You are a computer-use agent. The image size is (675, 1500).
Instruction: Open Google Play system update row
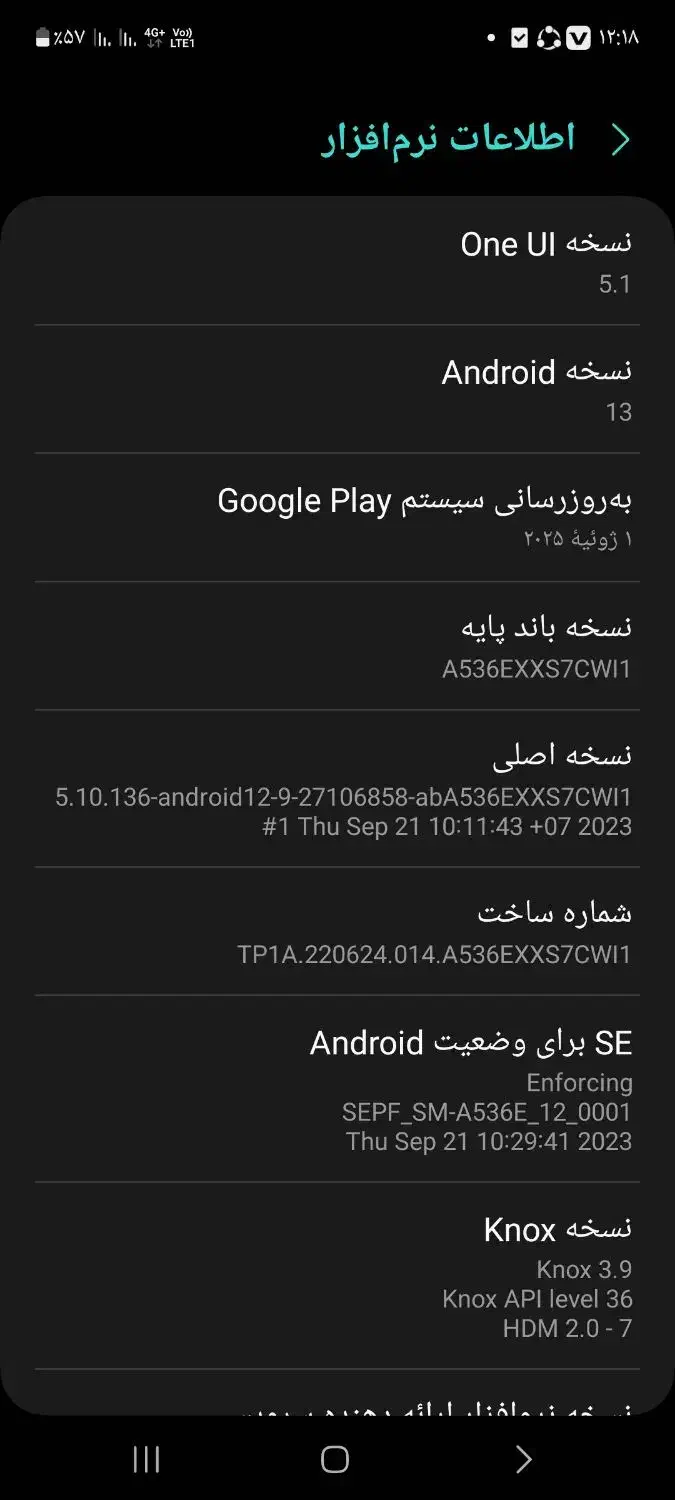tap(337, 517)
